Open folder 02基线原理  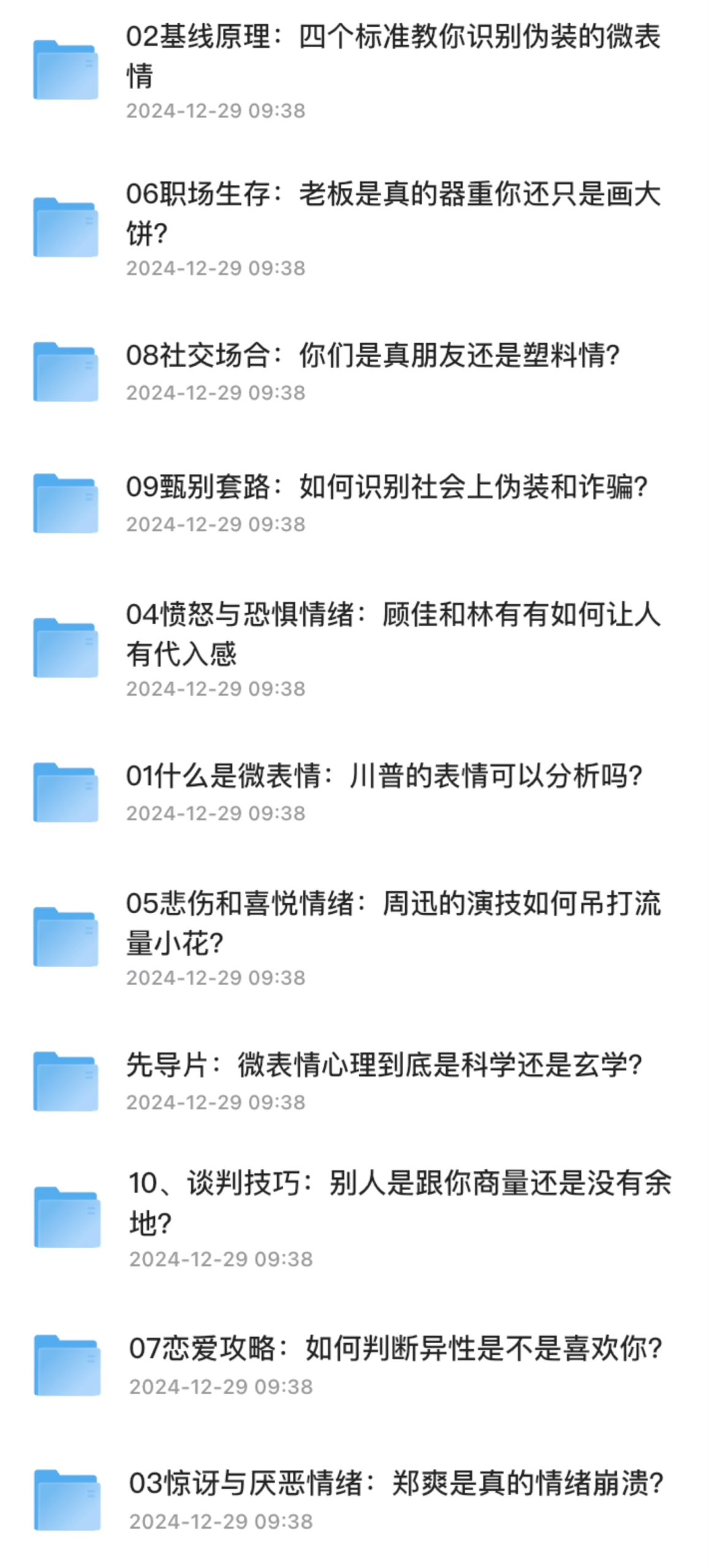pos(354,70)
